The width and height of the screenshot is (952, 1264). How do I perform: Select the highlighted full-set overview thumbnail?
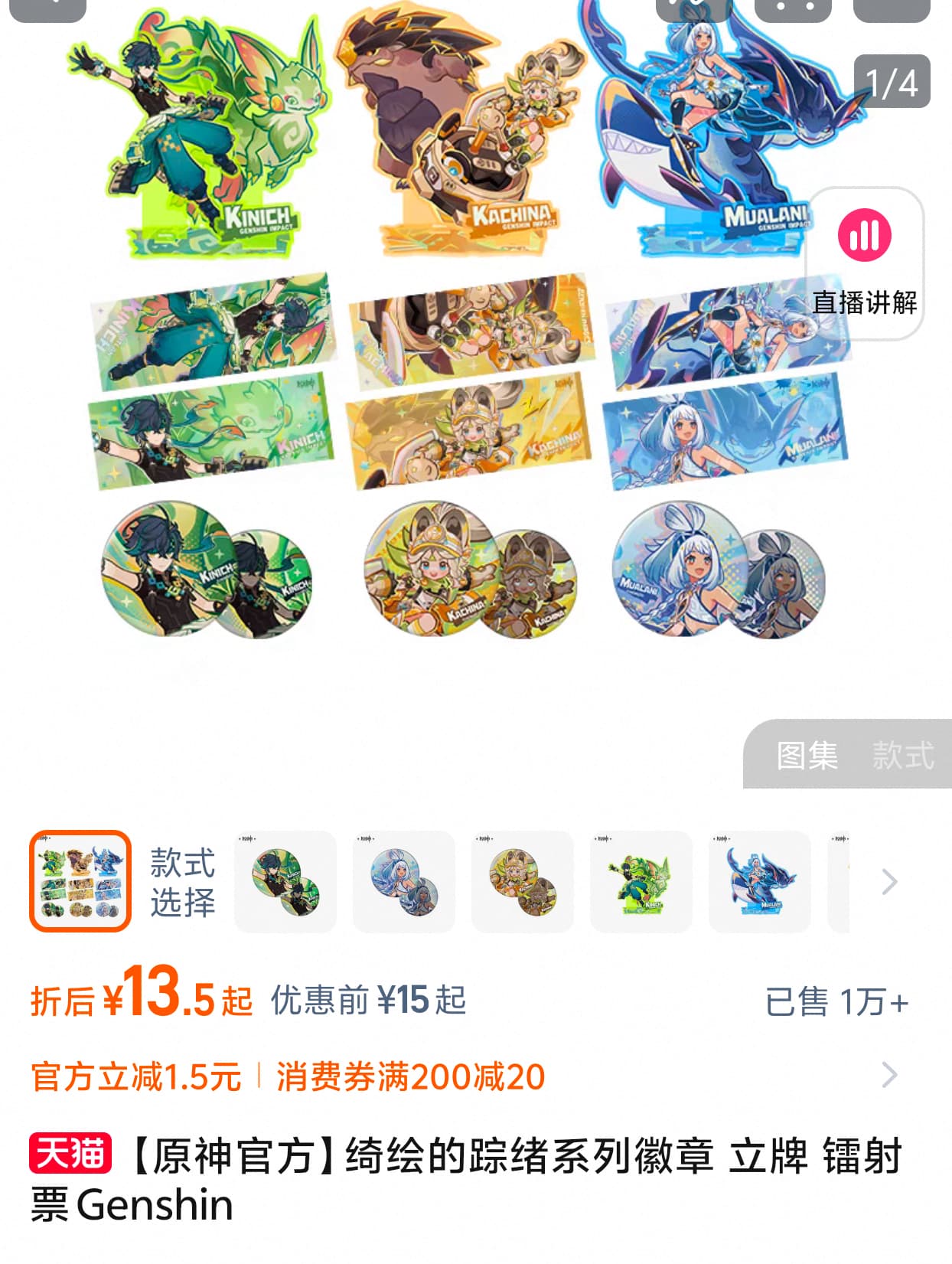(x=80, y=881)
